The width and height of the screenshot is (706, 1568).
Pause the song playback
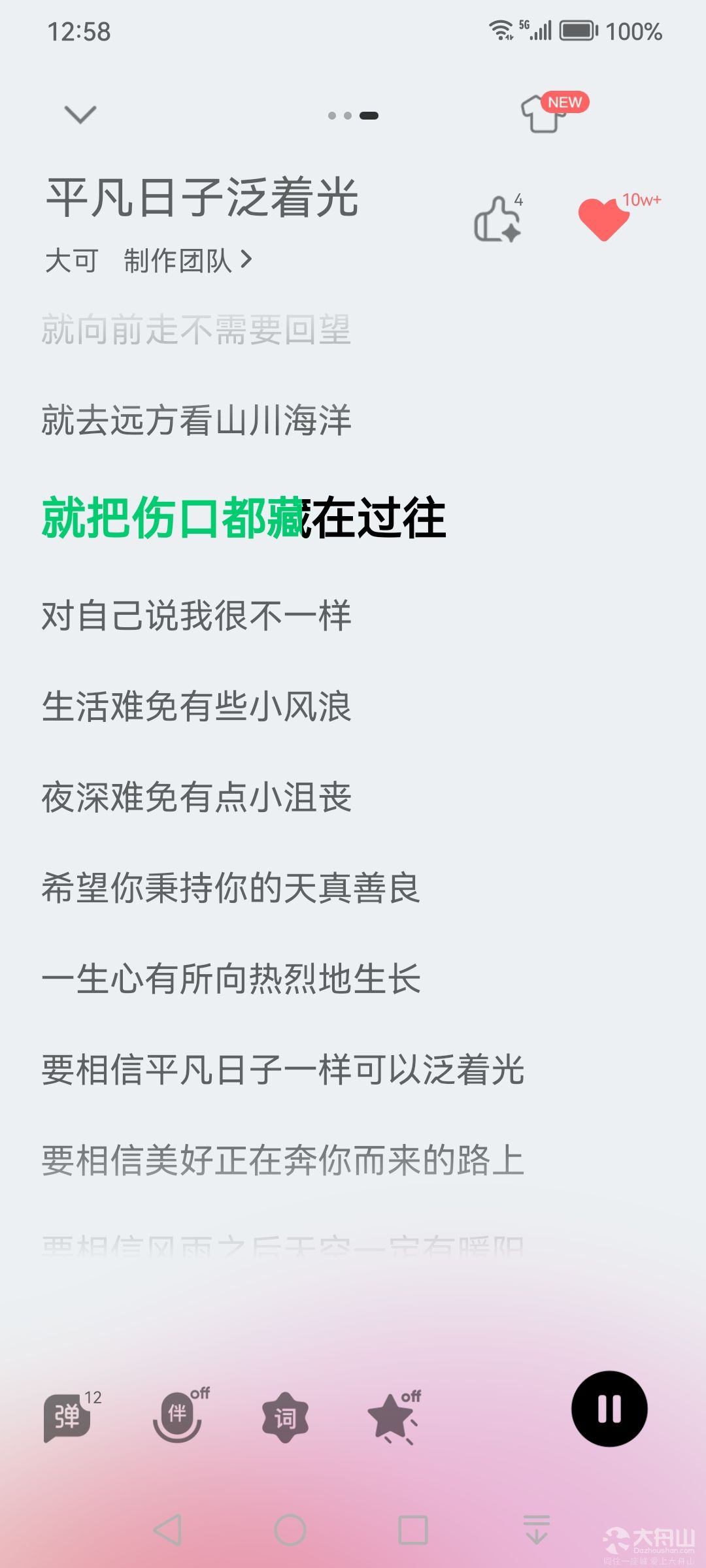pos(609,1409)
